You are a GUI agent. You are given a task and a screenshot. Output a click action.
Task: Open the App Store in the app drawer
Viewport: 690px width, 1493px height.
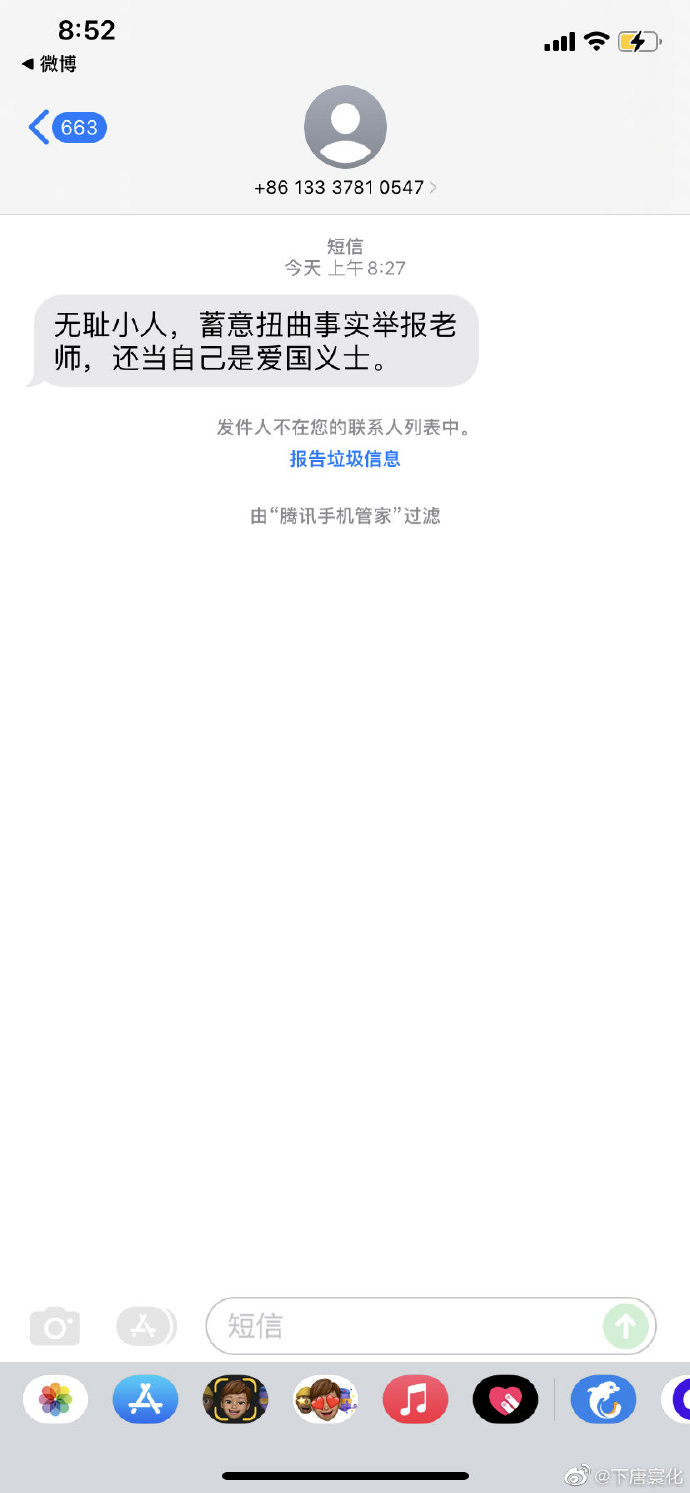(x=145, y=1400)
